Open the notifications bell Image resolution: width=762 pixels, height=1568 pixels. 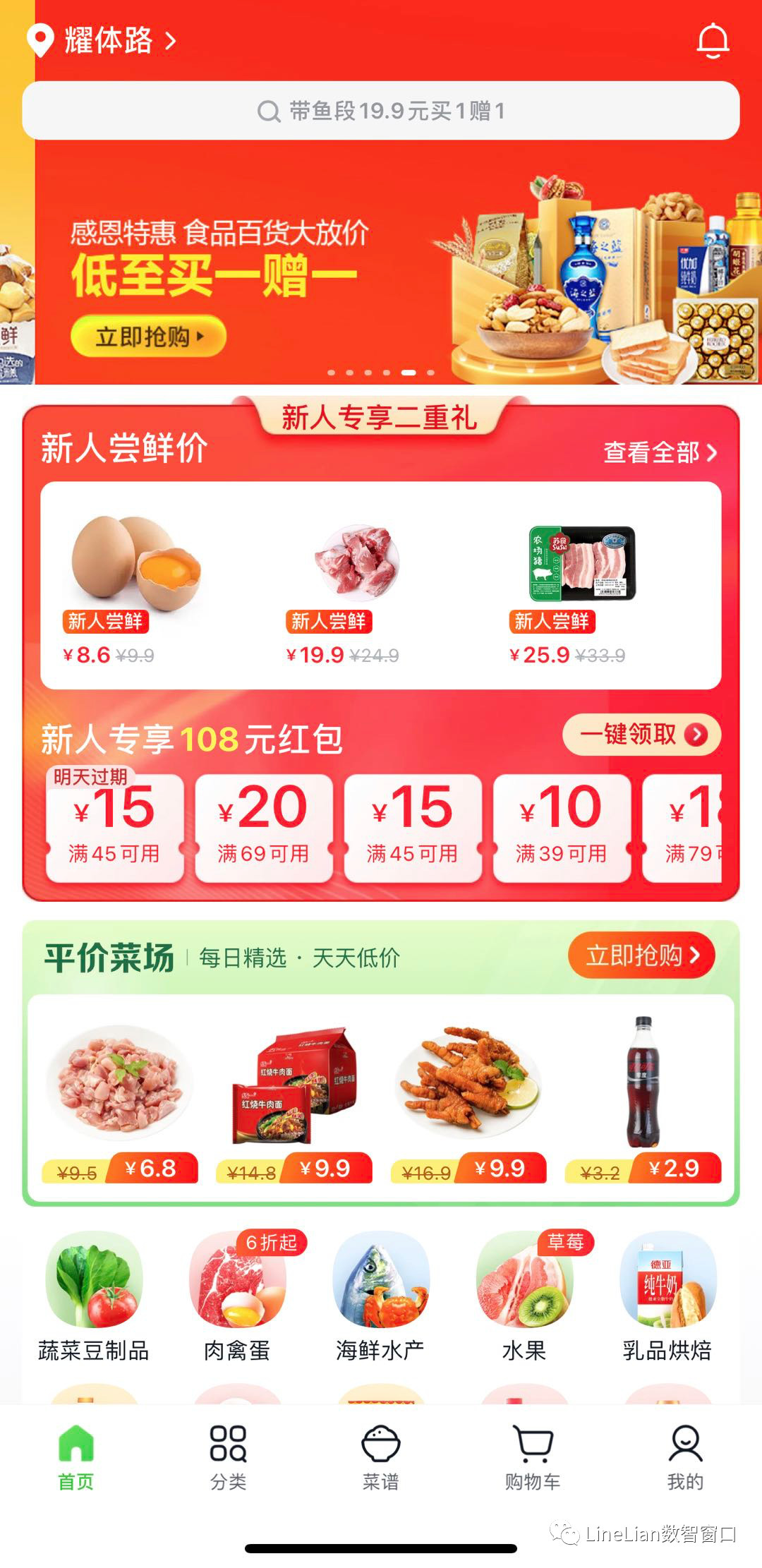click(713, 41)
